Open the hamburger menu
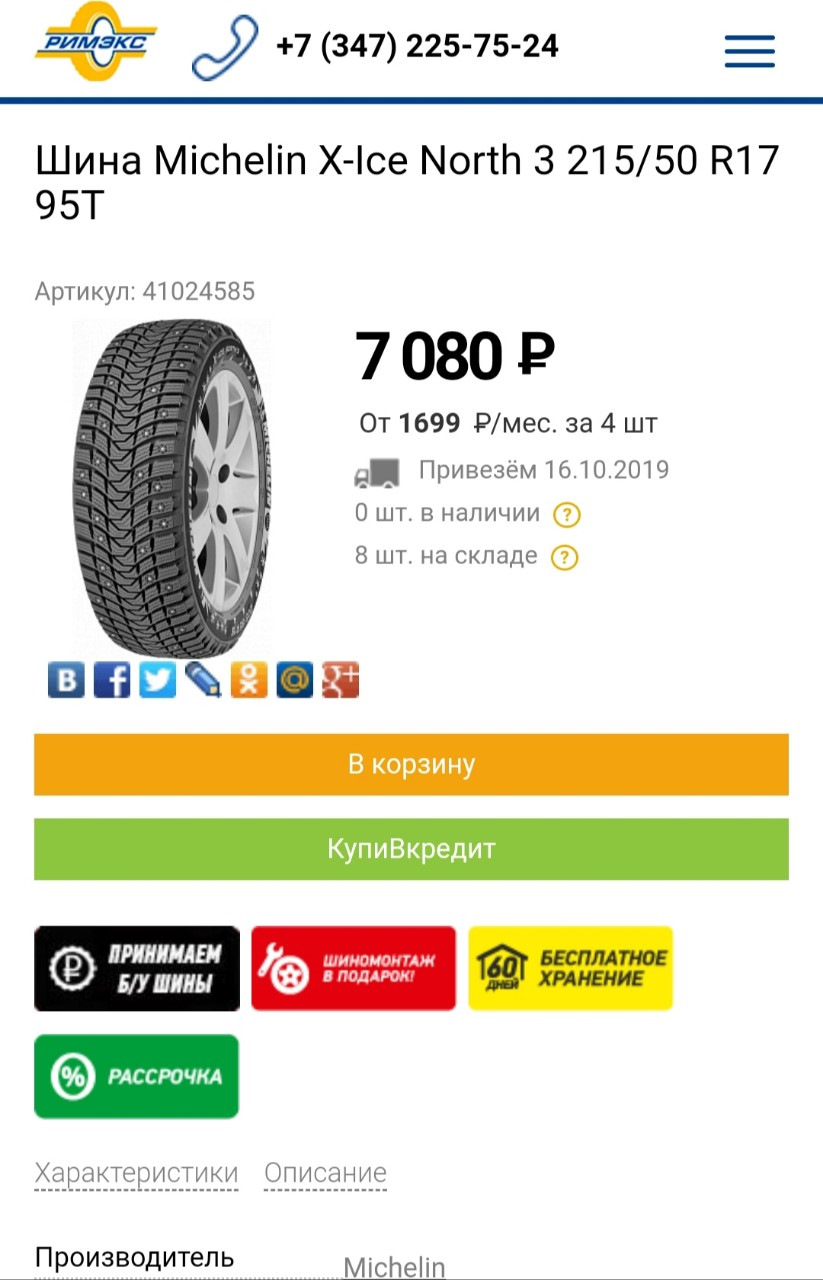Viewport: 823px width, 1280px height. coord(749,50)
